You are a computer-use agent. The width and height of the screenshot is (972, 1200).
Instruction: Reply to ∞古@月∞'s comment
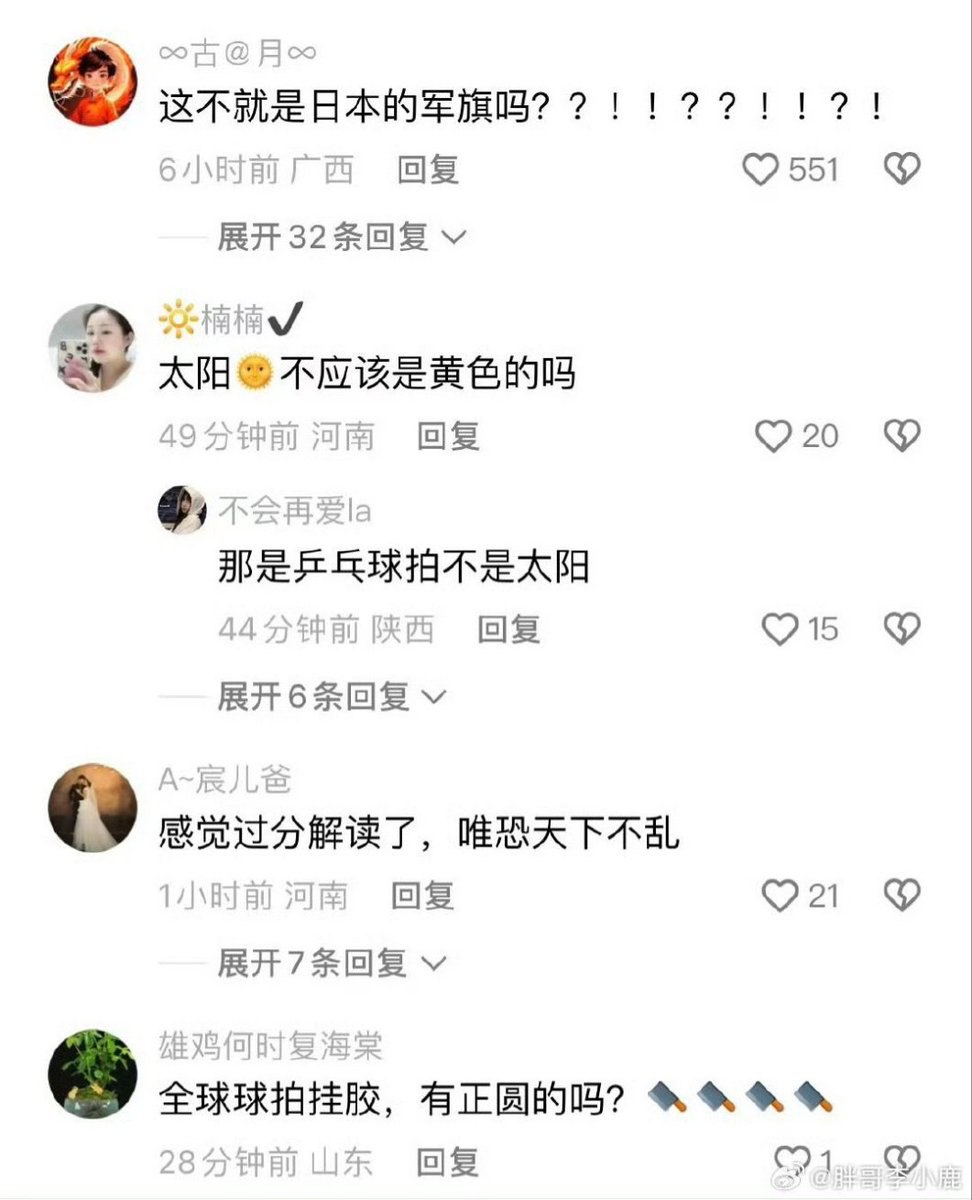click(430, 172)
